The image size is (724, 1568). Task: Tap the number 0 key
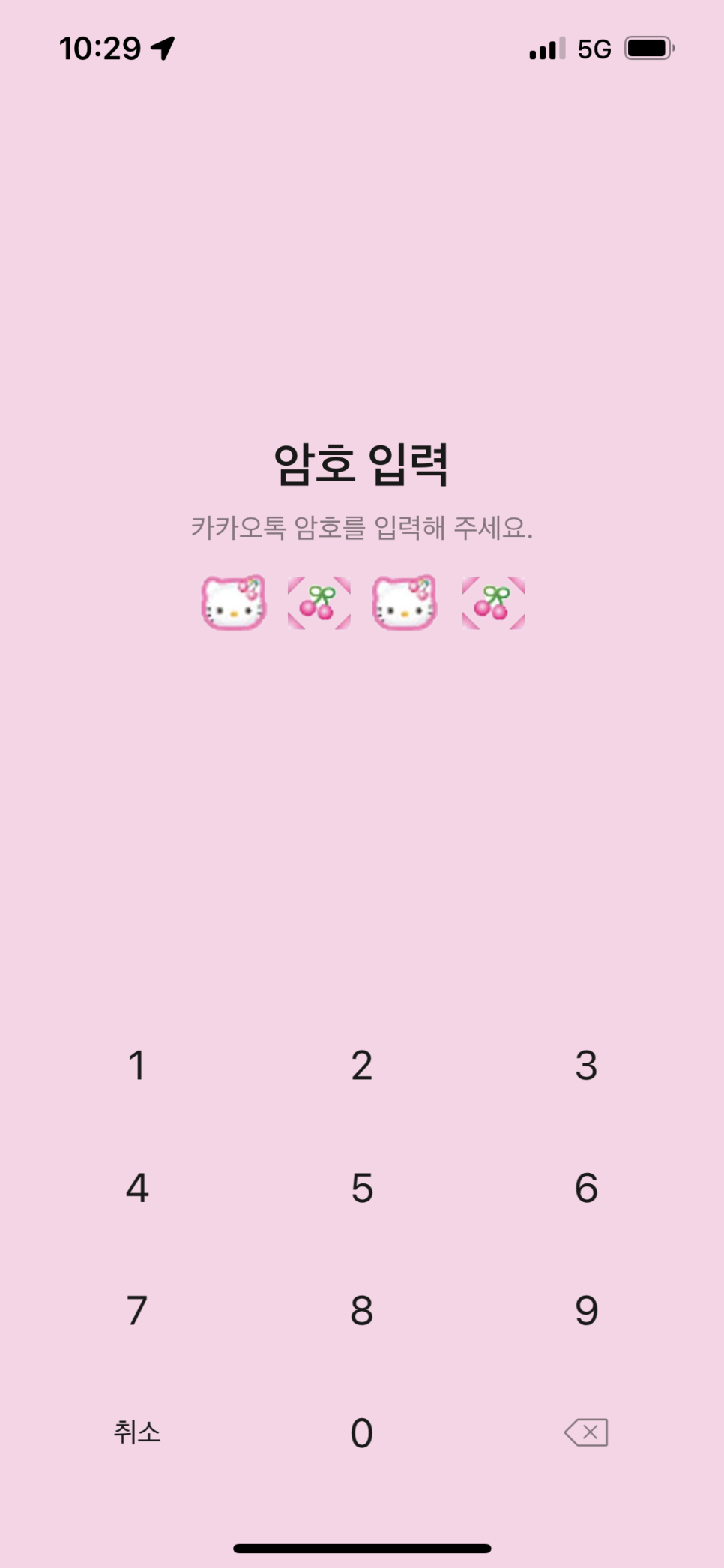pos(362,1432)
